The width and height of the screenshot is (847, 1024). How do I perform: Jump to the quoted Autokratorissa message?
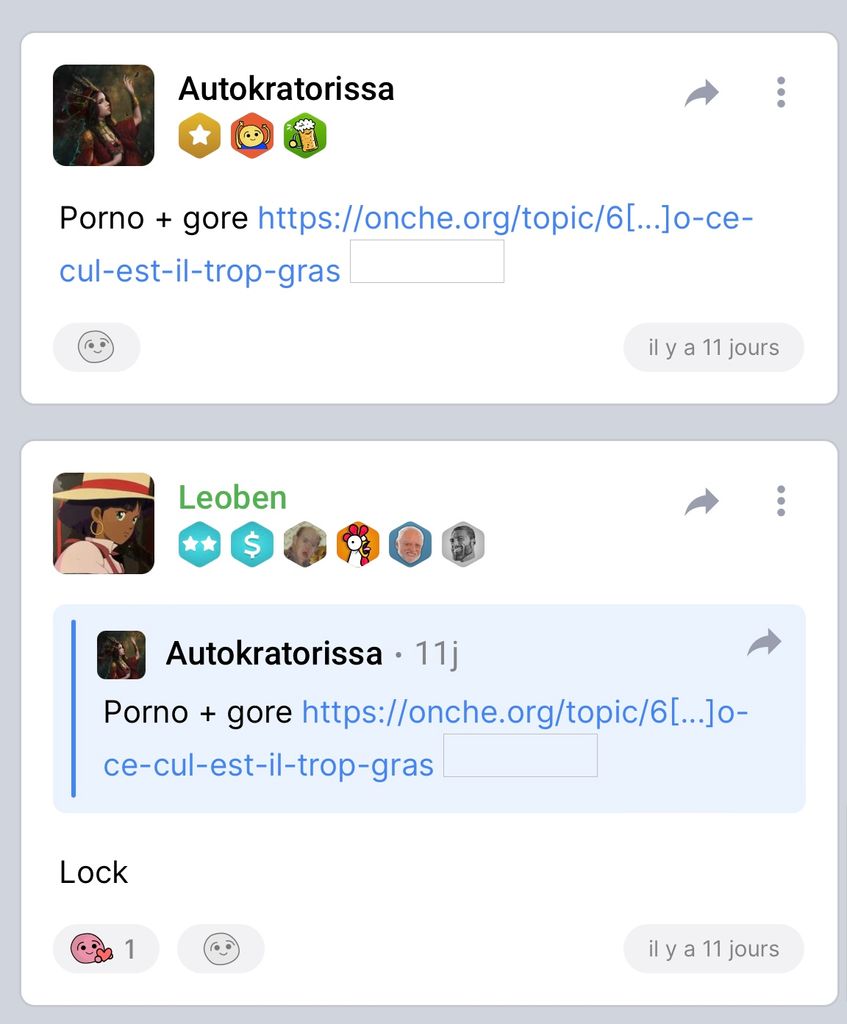coord(765,643)
